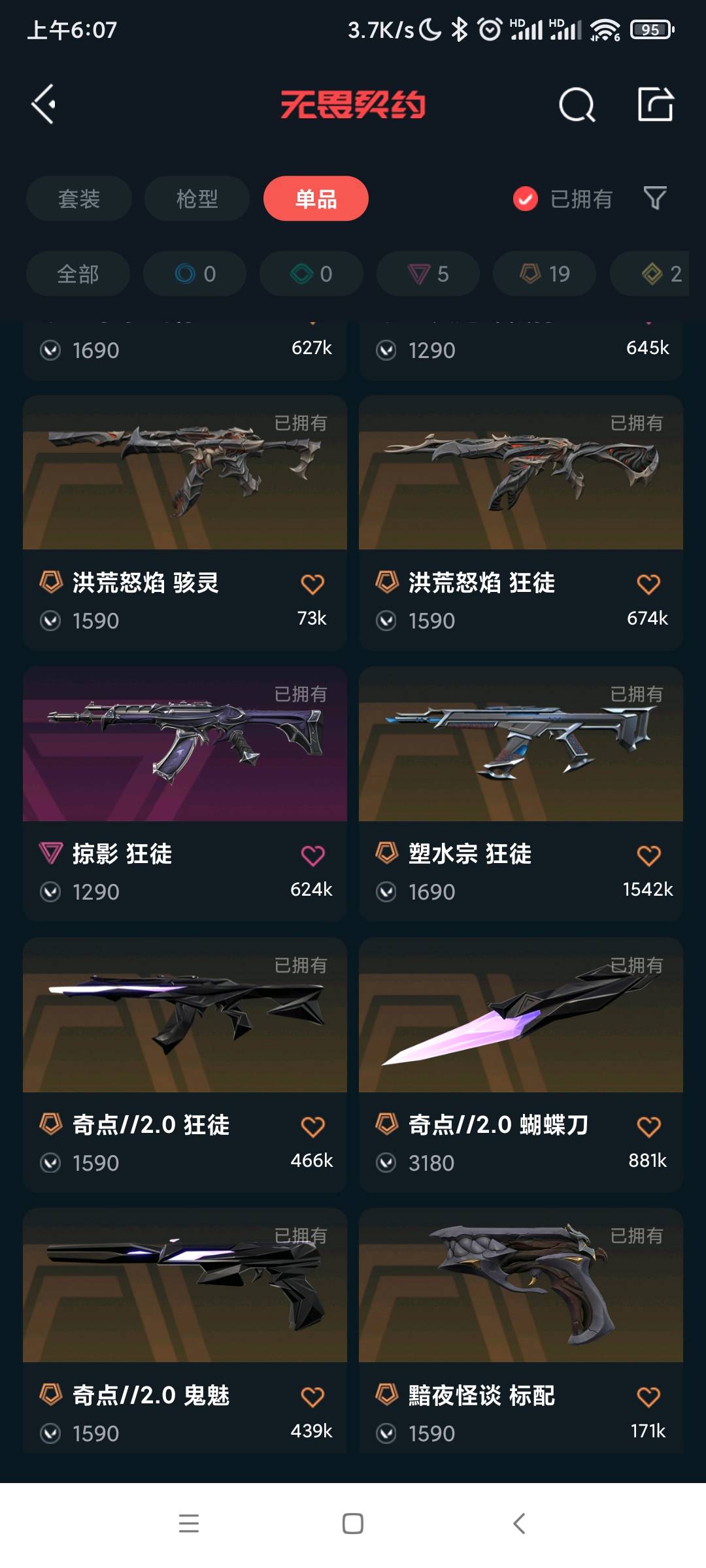Open the search icon in header
This screenshot has width=706, height=1568.
pos(577,105)
